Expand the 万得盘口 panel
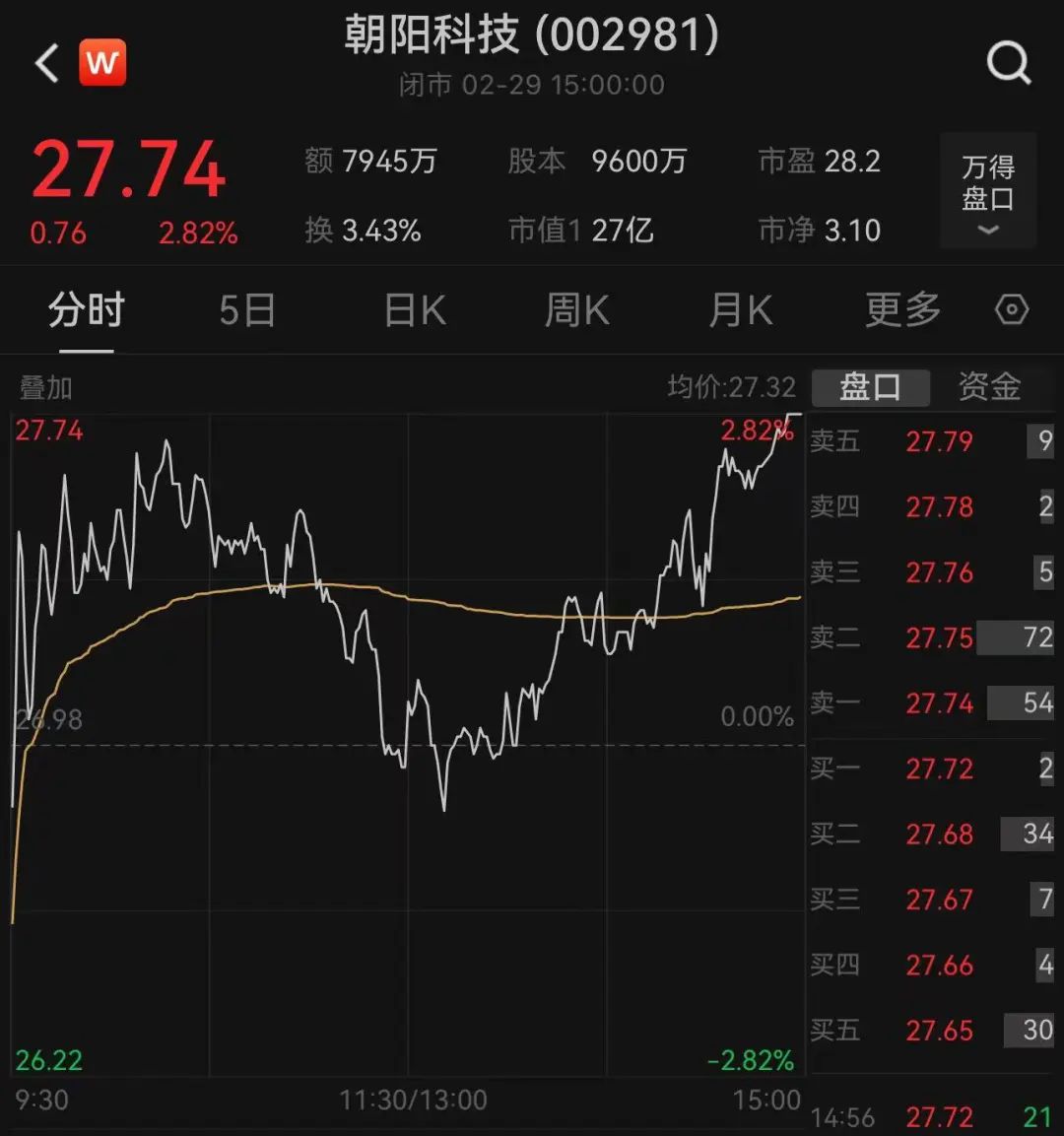The width and height of the screenshot is (1064, 1136). (987, 190)
